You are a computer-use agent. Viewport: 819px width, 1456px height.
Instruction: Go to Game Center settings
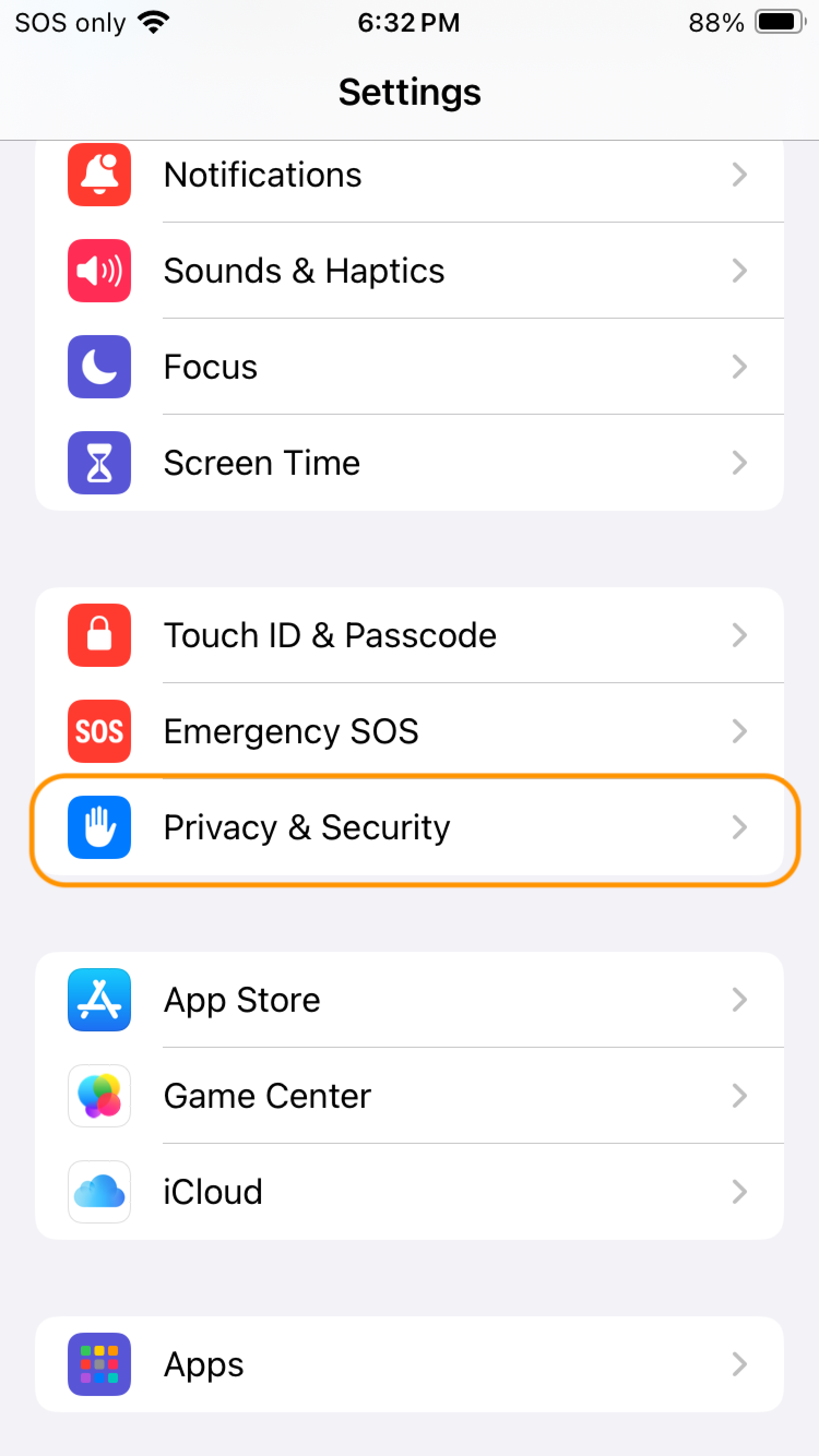pyautogui.click(x=408, y=1096)
